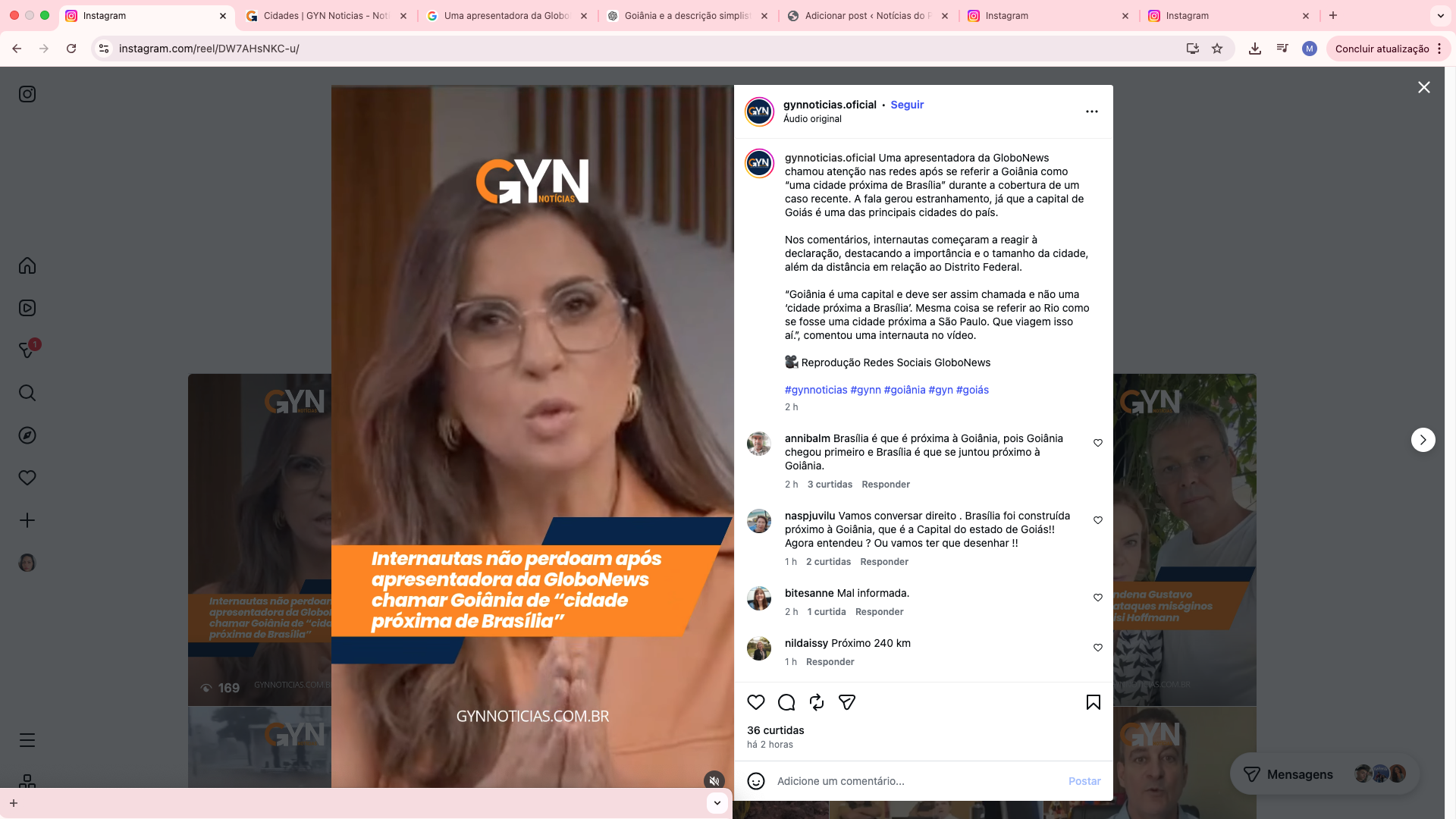Open the #goiânia hashtag

[x=904, y=390]
